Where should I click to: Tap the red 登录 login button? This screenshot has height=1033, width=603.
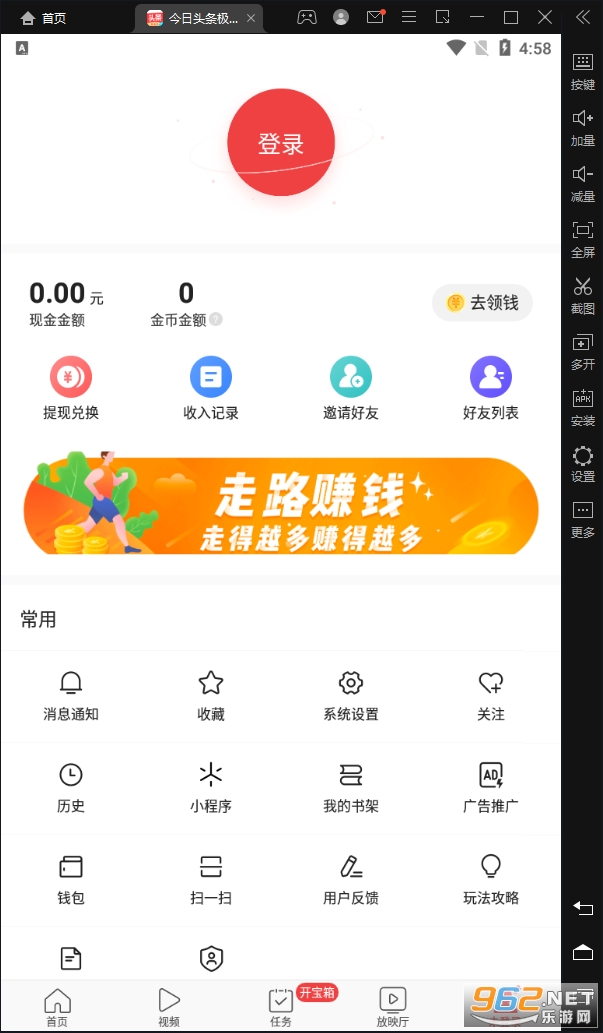(280, 144)
